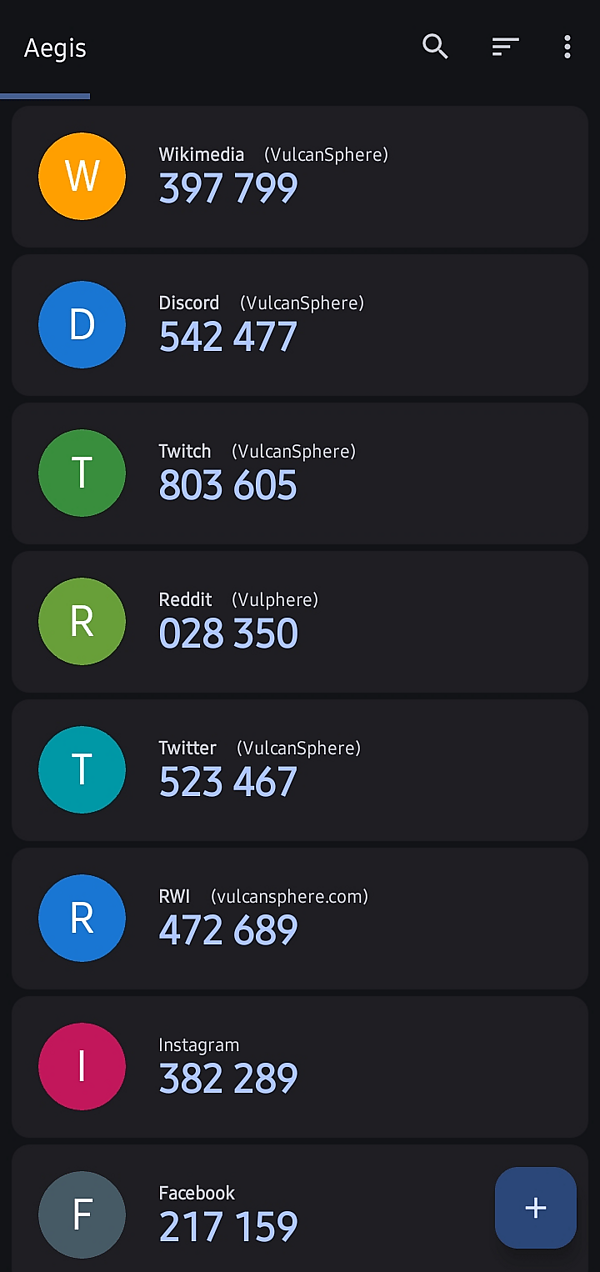The image size is (600, 1272).
Task: Open the overflow menu
Action: click(x=567, y=46)
